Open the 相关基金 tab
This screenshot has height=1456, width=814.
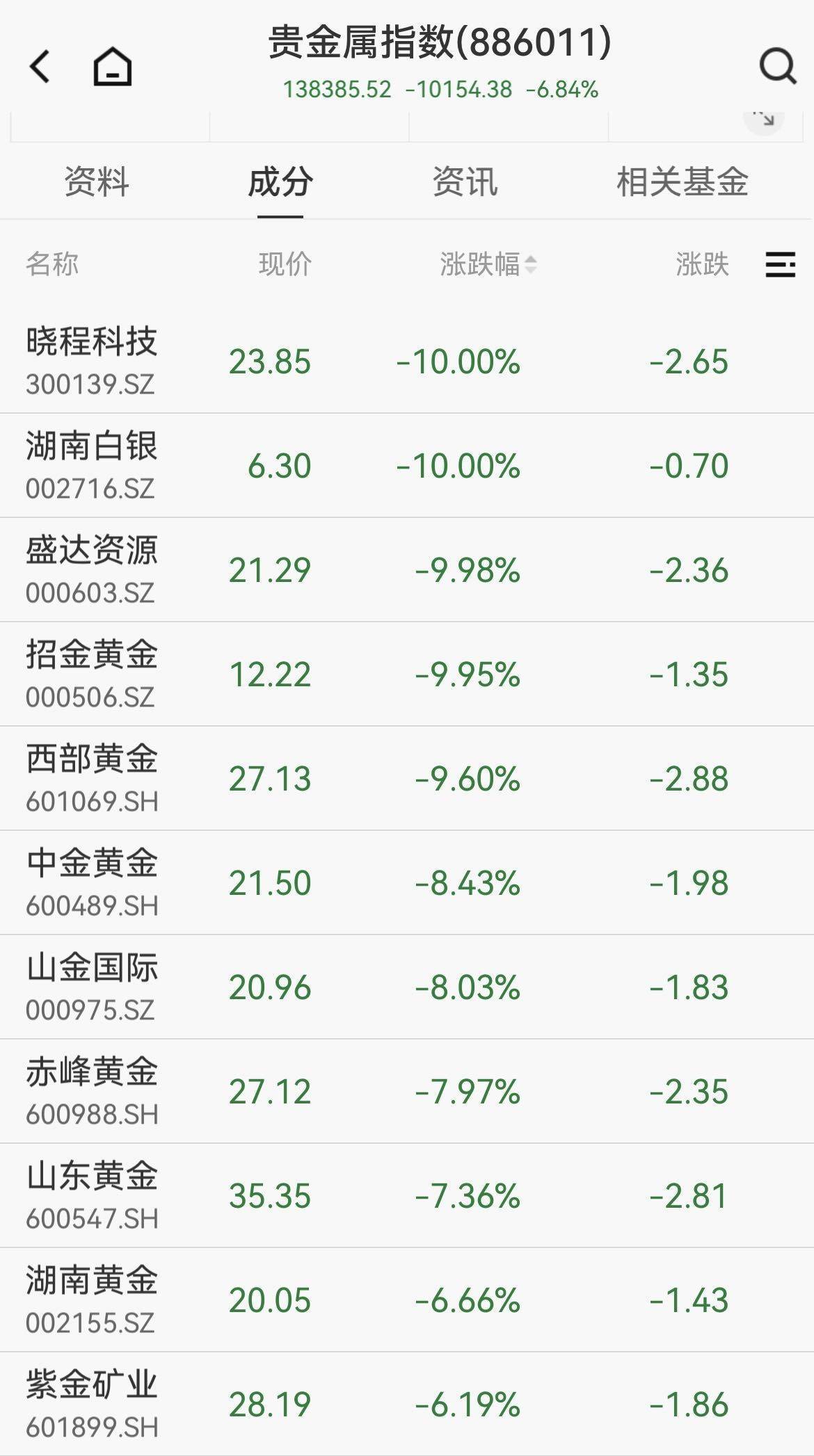point(682,182)
